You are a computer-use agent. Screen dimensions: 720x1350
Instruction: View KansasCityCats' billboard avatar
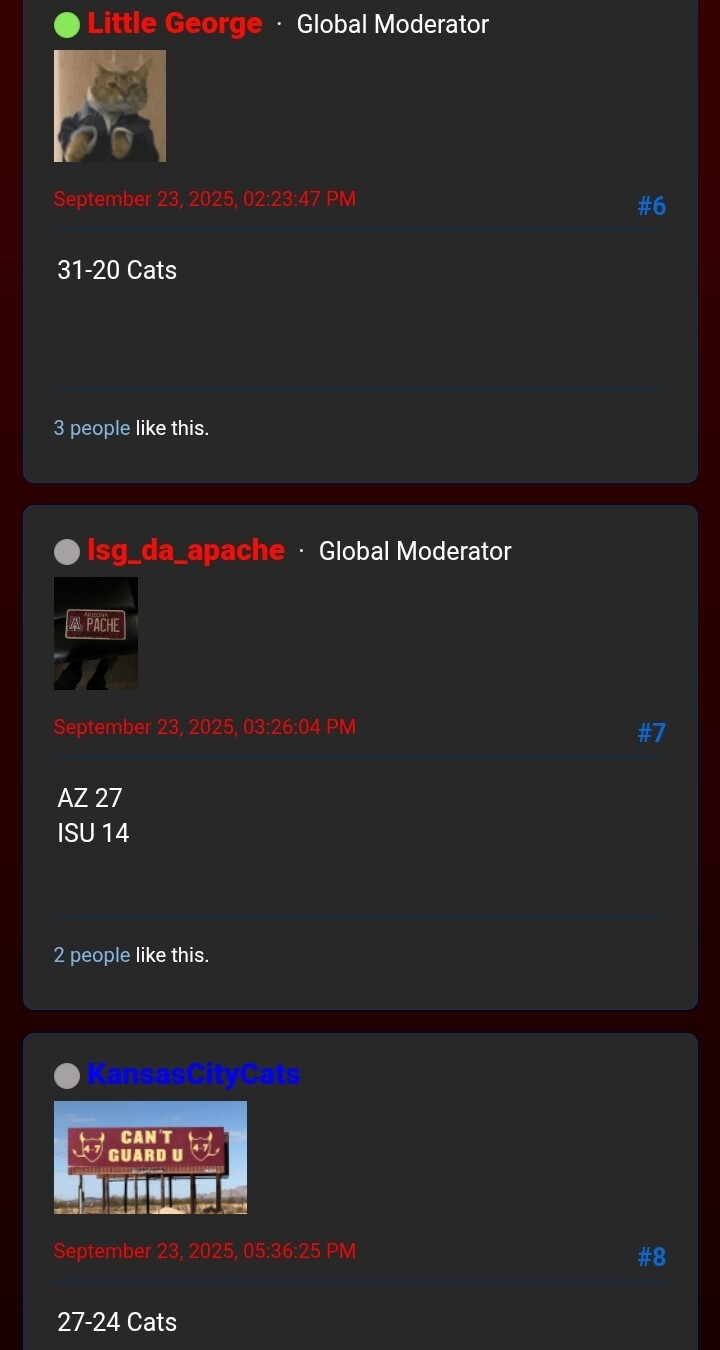150,1157
